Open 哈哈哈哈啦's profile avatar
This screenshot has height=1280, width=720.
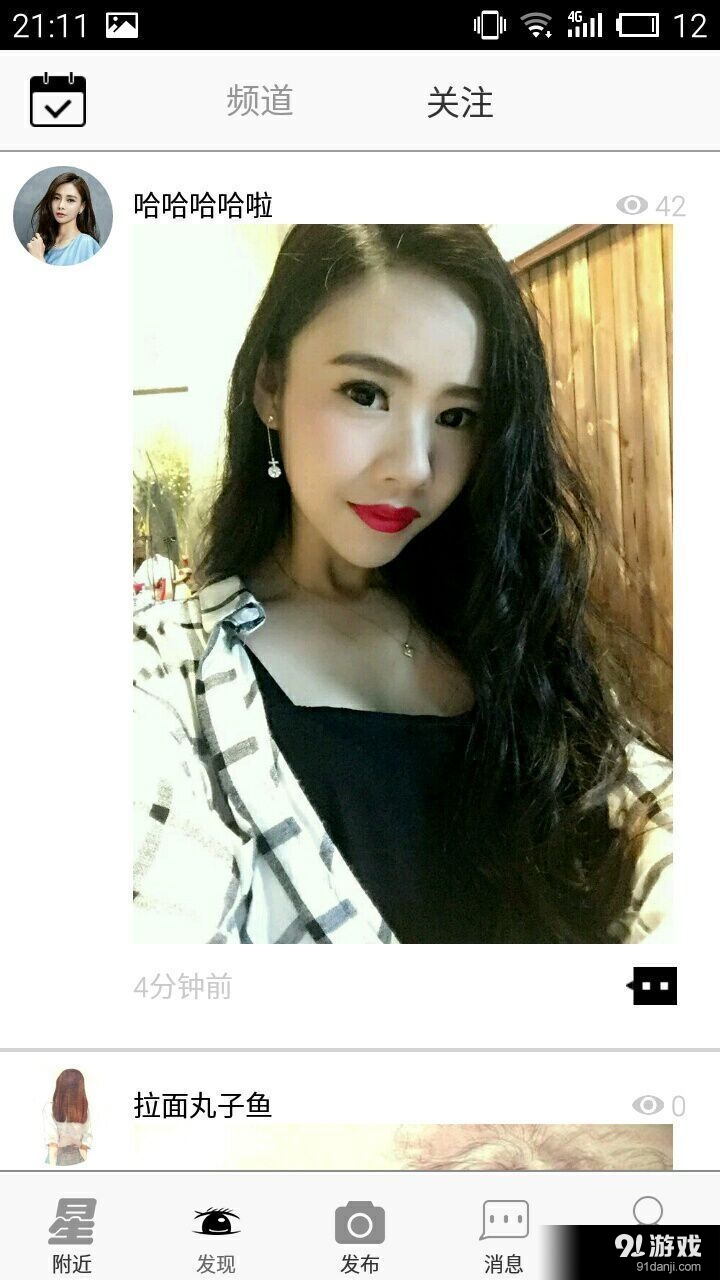tap(63, 216)
